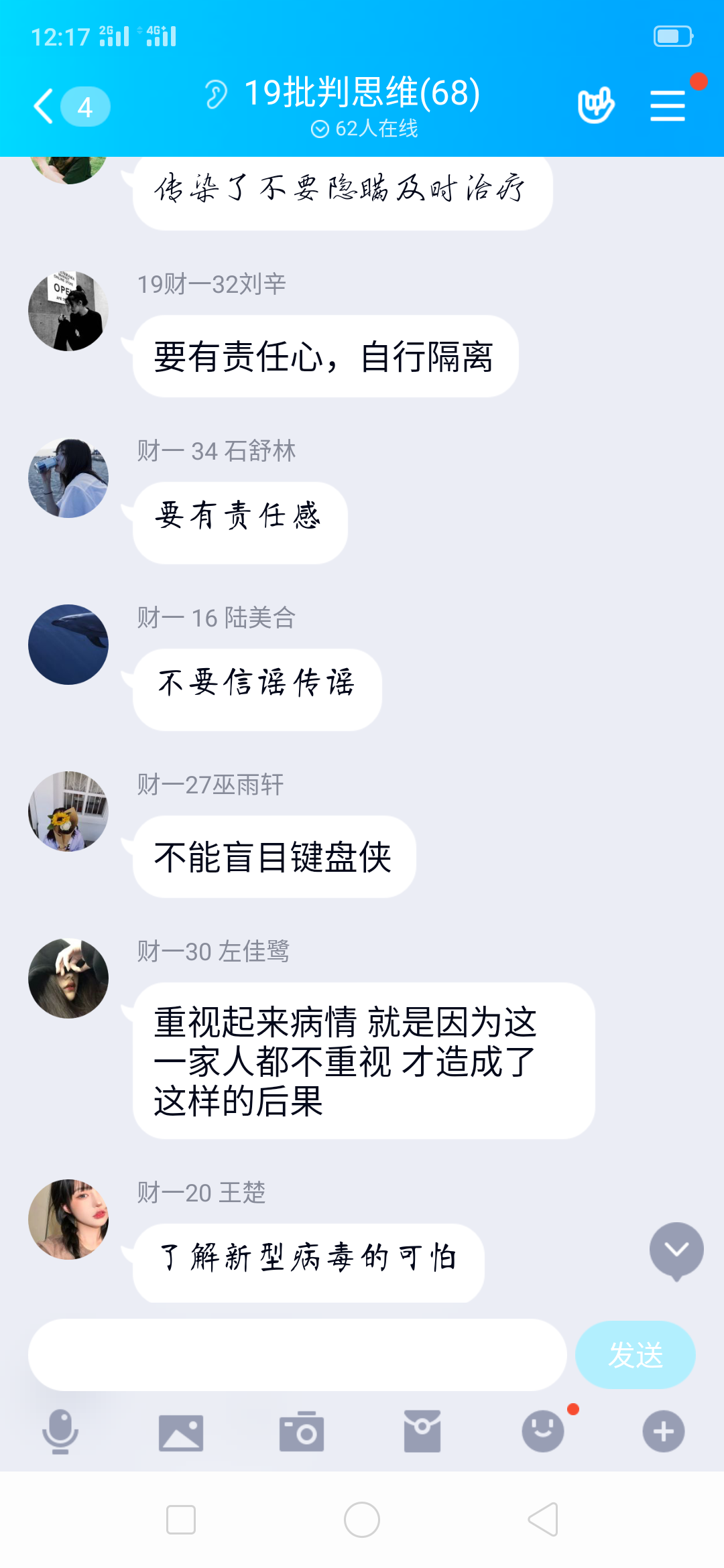Image resolution: width=724 pixels, height=1568 pixels.
Task: Tap the system home button
Action: [x=362, y=1520]
